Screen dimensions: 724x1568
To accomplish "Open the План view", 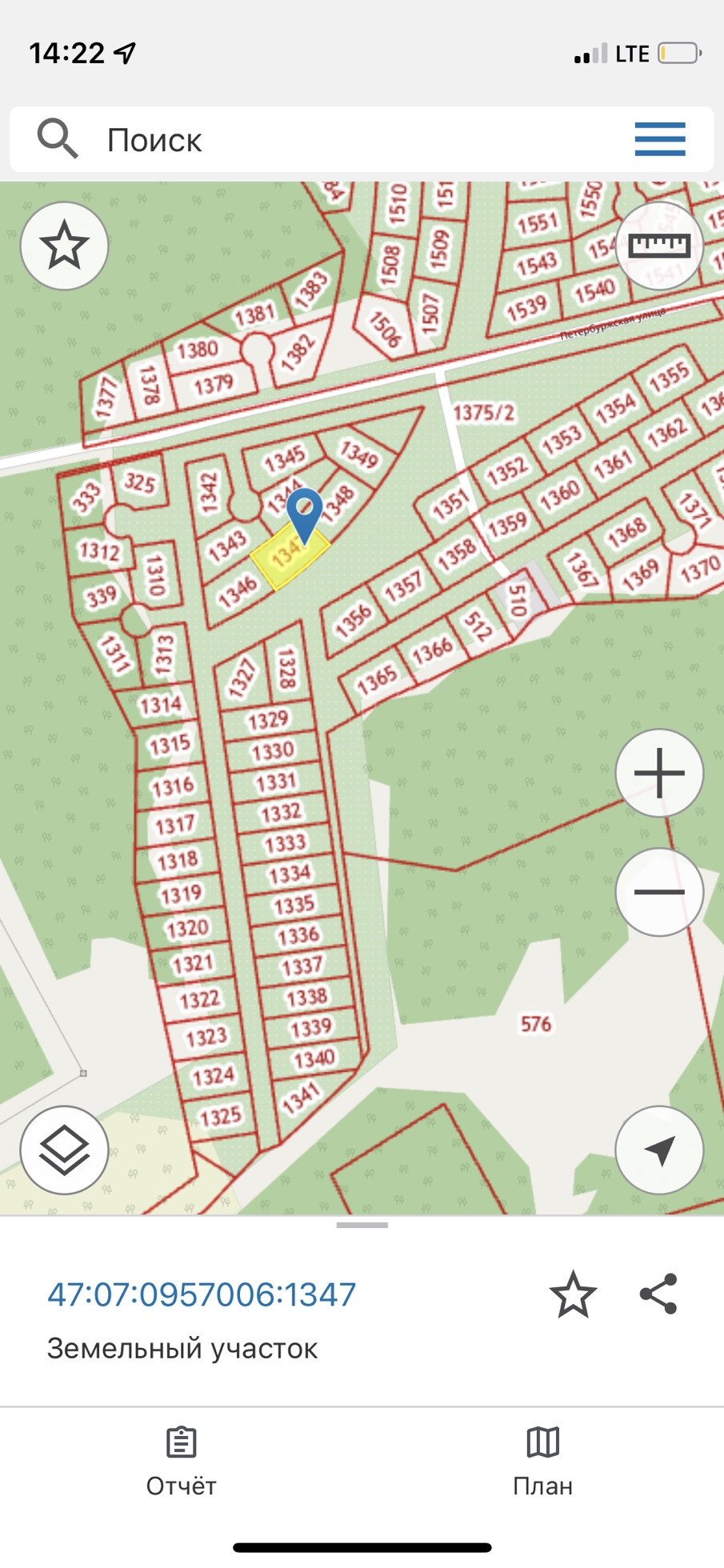I will (542, 1461).
